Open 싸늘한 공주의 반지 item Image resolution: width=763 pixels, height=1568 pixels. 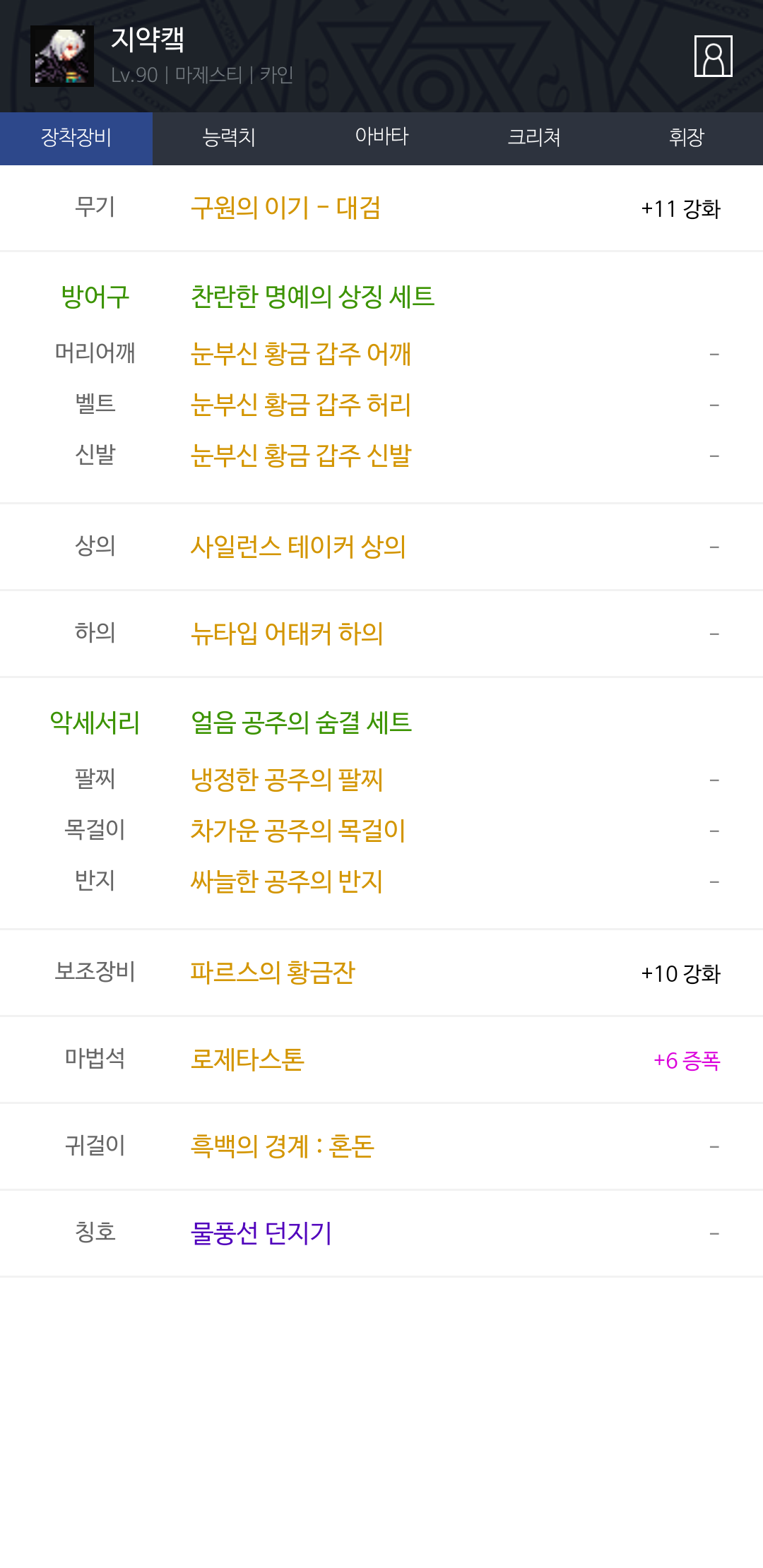click(x=287, y=881)
